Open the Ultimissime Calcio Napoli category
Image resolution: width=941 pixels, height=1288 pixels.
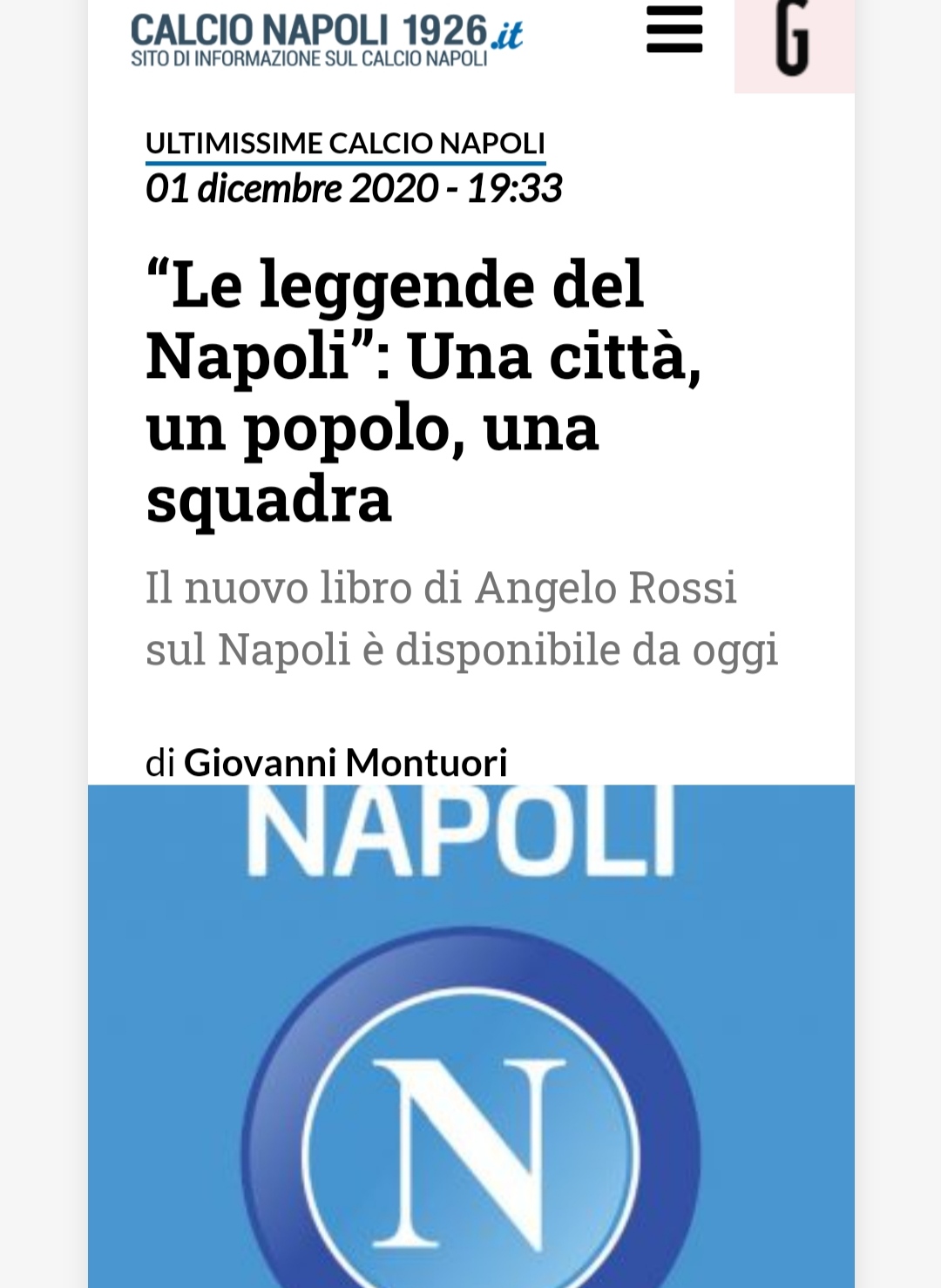pyautogui.click(x=345, y=144)
